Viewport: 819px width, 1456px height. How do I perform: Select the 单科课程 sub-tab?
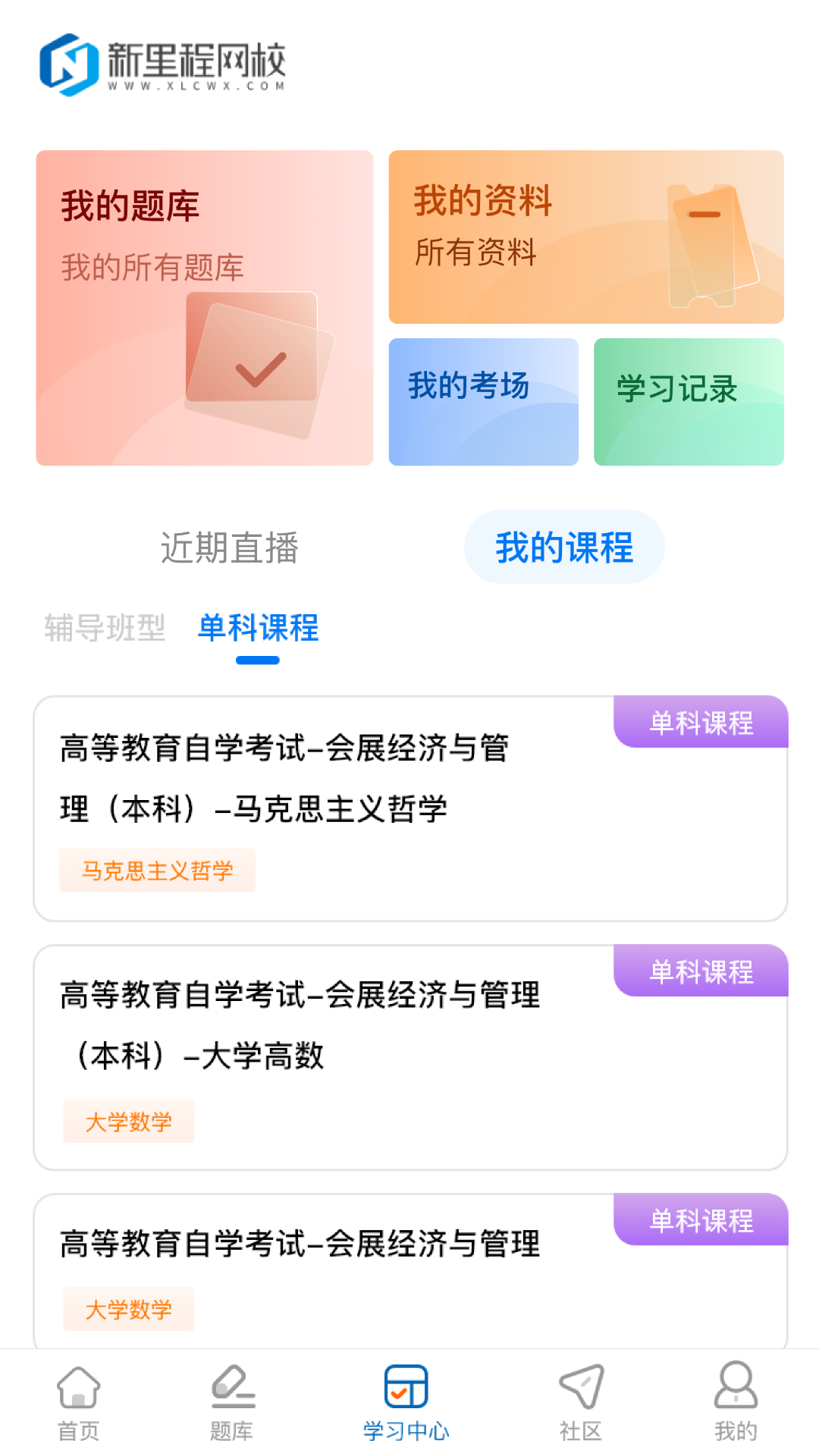pos(258,628)
